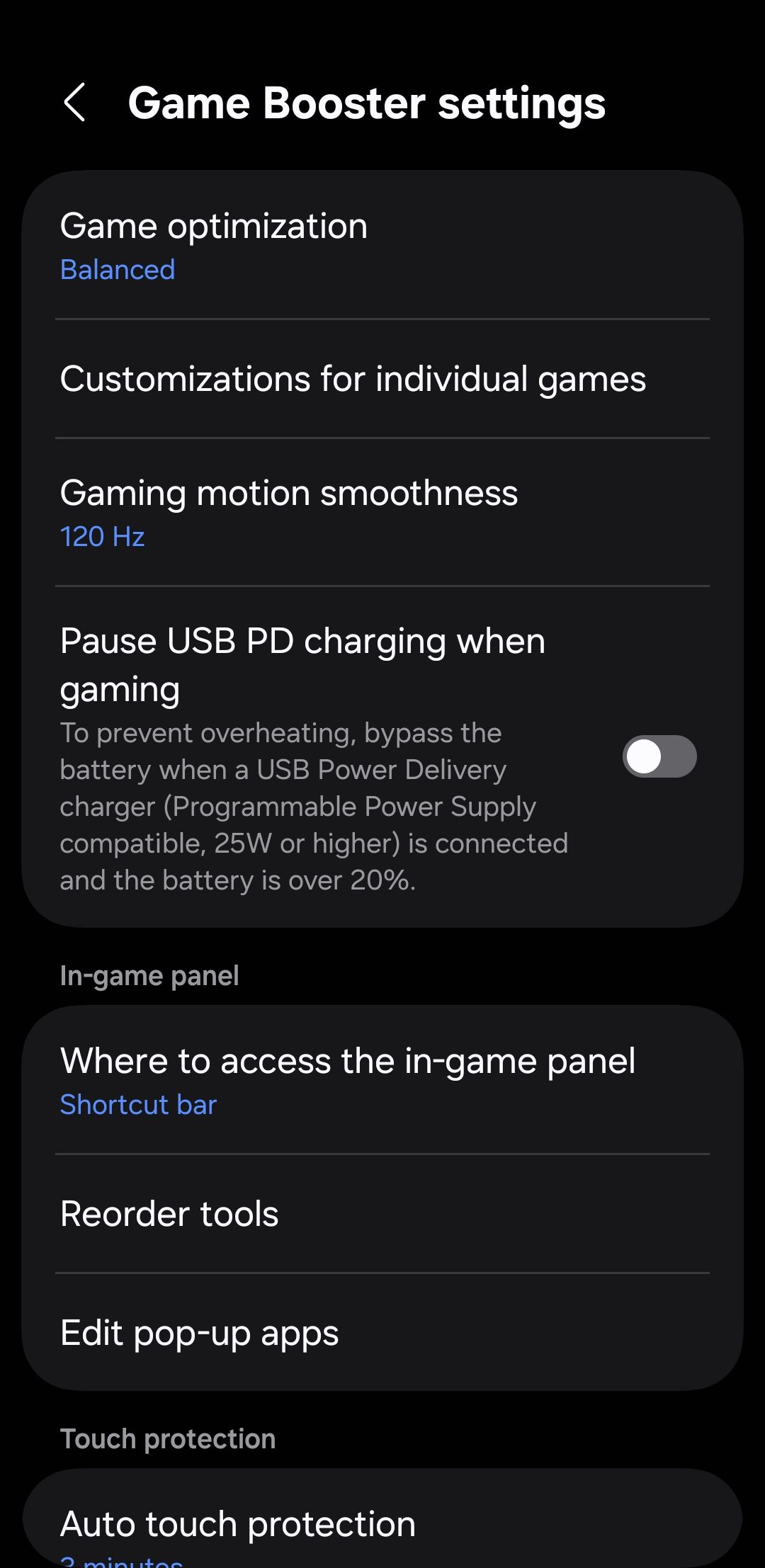Enable Pause USB PD charging when gaming
This screenshot has height=1568, width=765.
[659, 756]
